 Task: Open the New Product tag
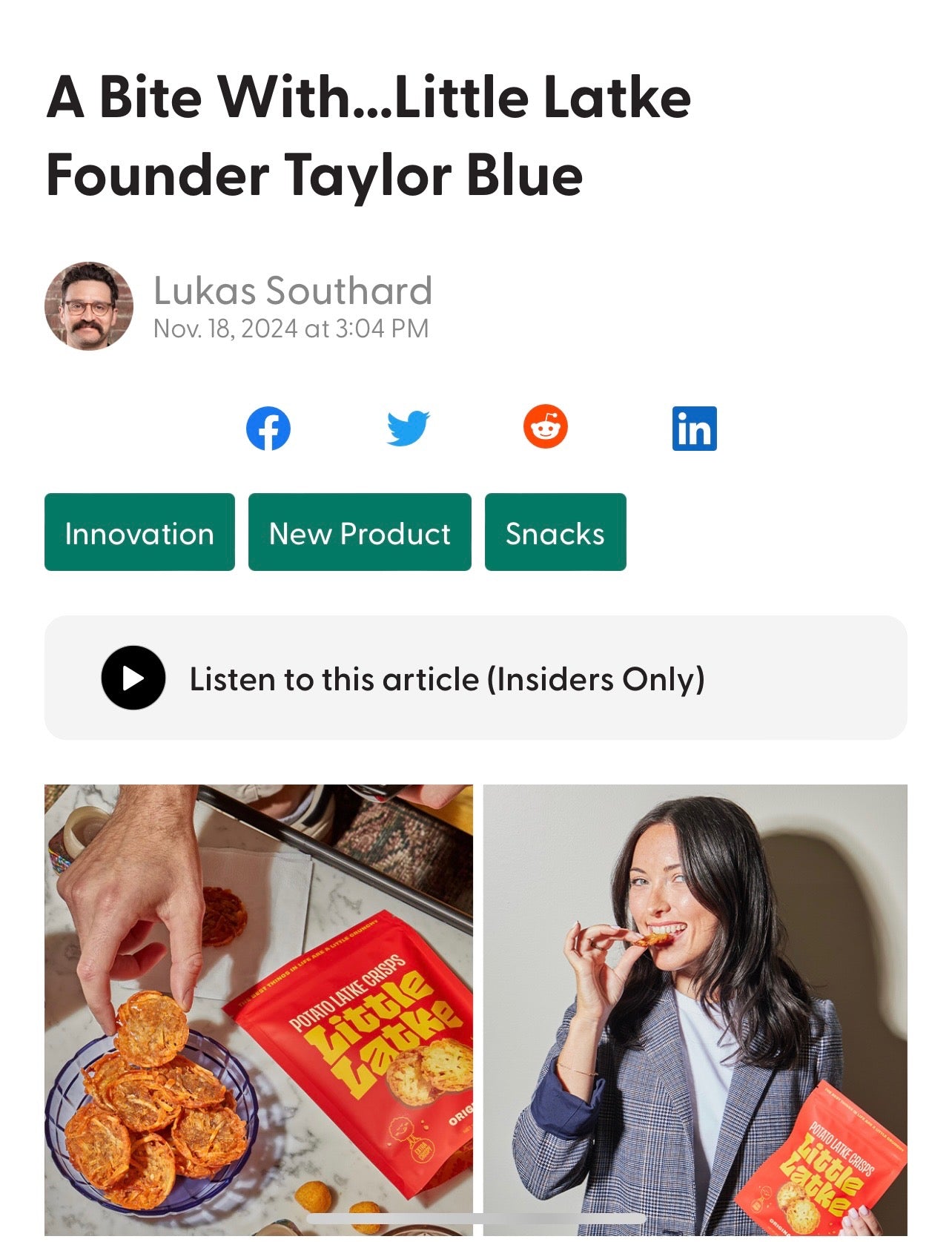click(360, 532)
